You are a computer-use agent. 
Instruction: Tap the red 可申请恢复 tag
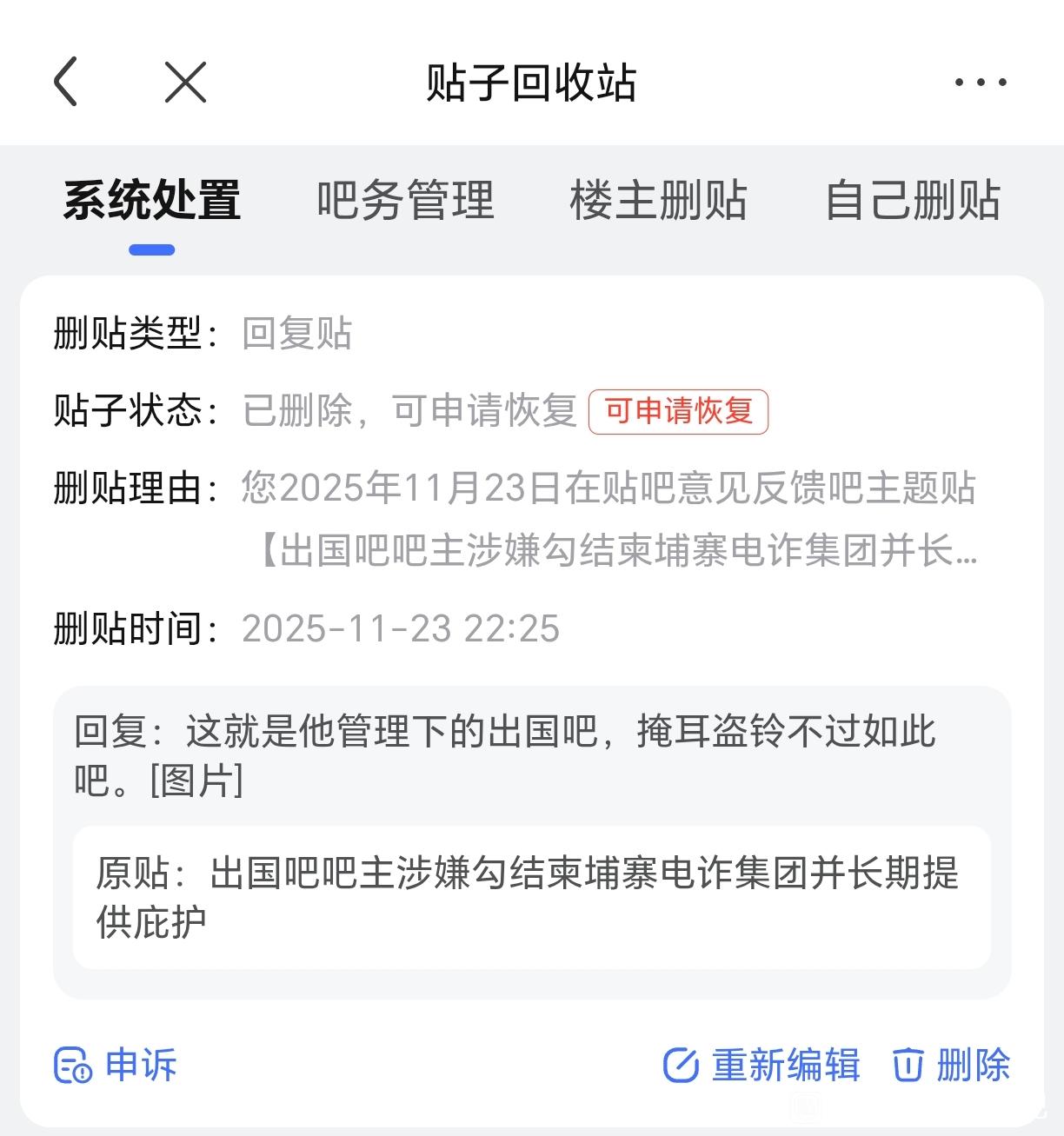point(678,411)
